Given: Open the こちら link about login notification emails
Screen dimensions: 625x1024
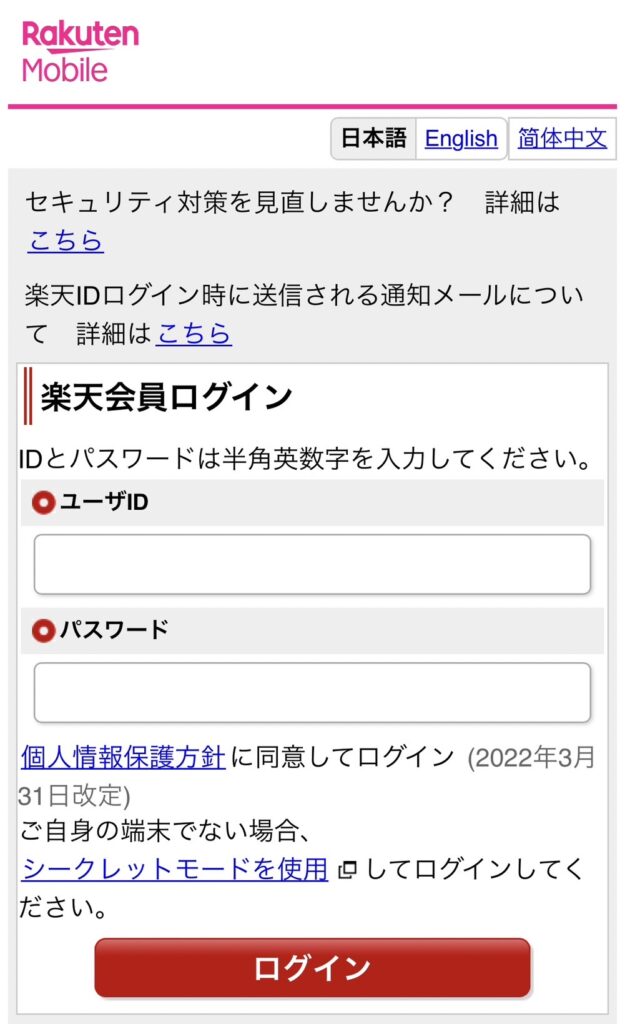Looking at the screenshot, I should (x=194, y=334).
